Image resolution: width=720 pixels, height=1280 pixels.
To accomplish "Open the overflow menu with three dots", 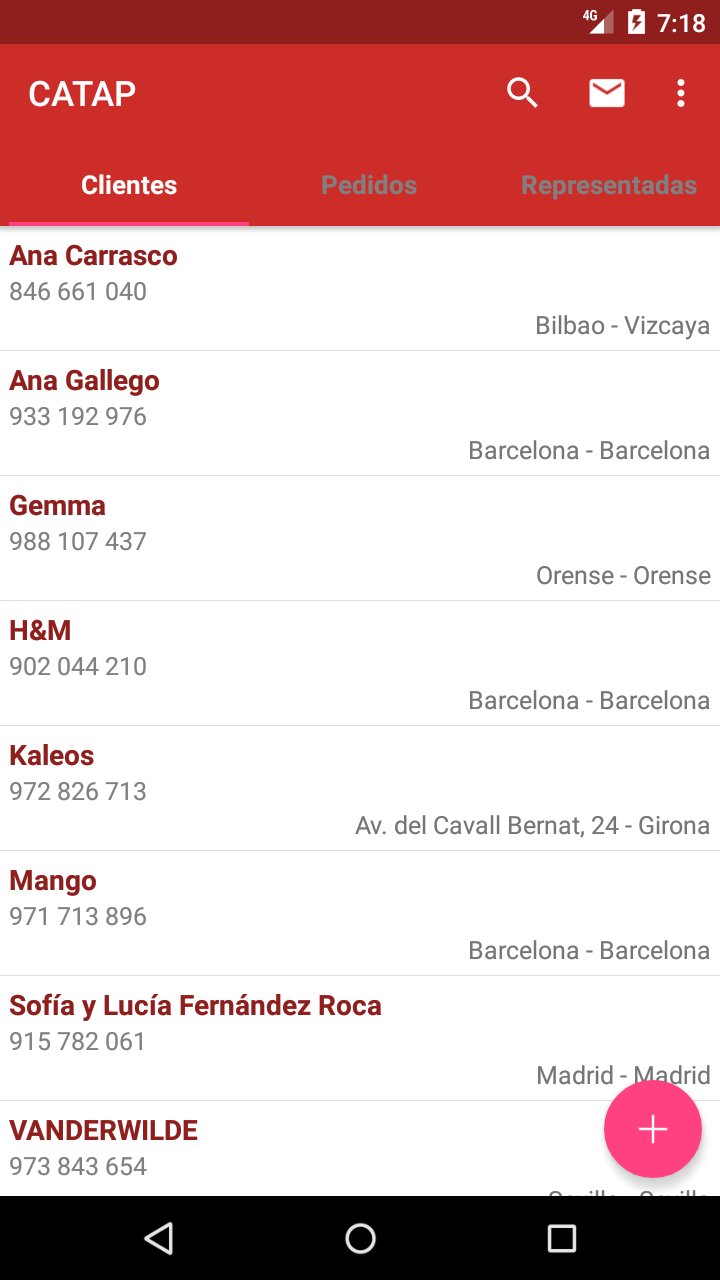I will pos(681,92).
